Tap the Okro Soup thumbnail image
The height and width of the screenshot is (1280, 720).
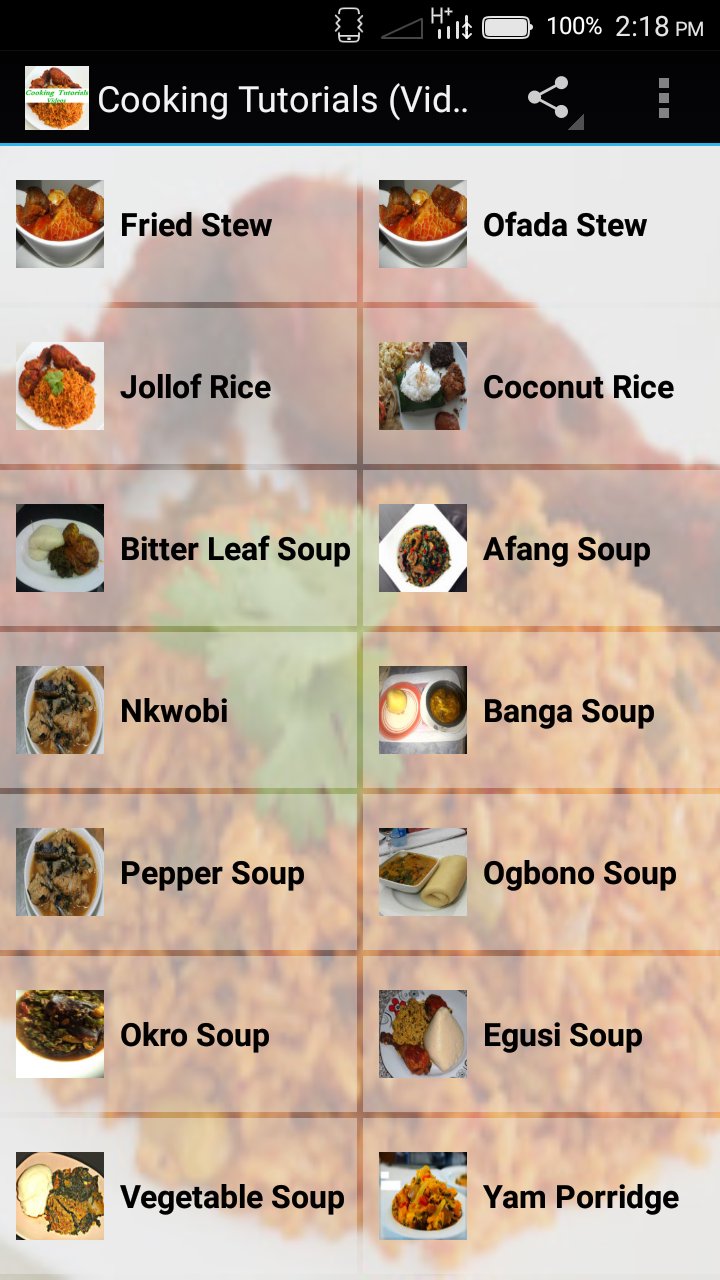tap(59, 1034)
